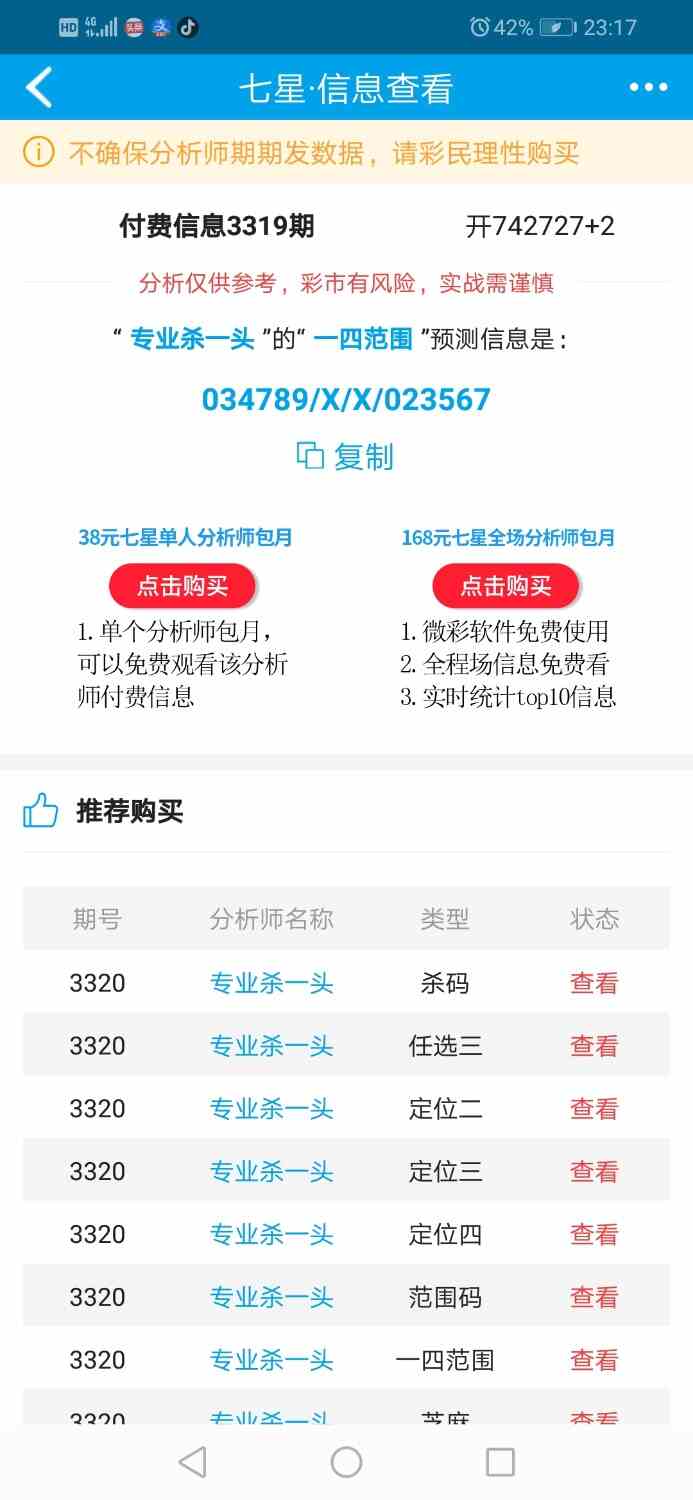Open 查看 on the 定位二 row
Image resolution: width=693 pixels, height=1500 pixels.
(x=594, y=1109)
